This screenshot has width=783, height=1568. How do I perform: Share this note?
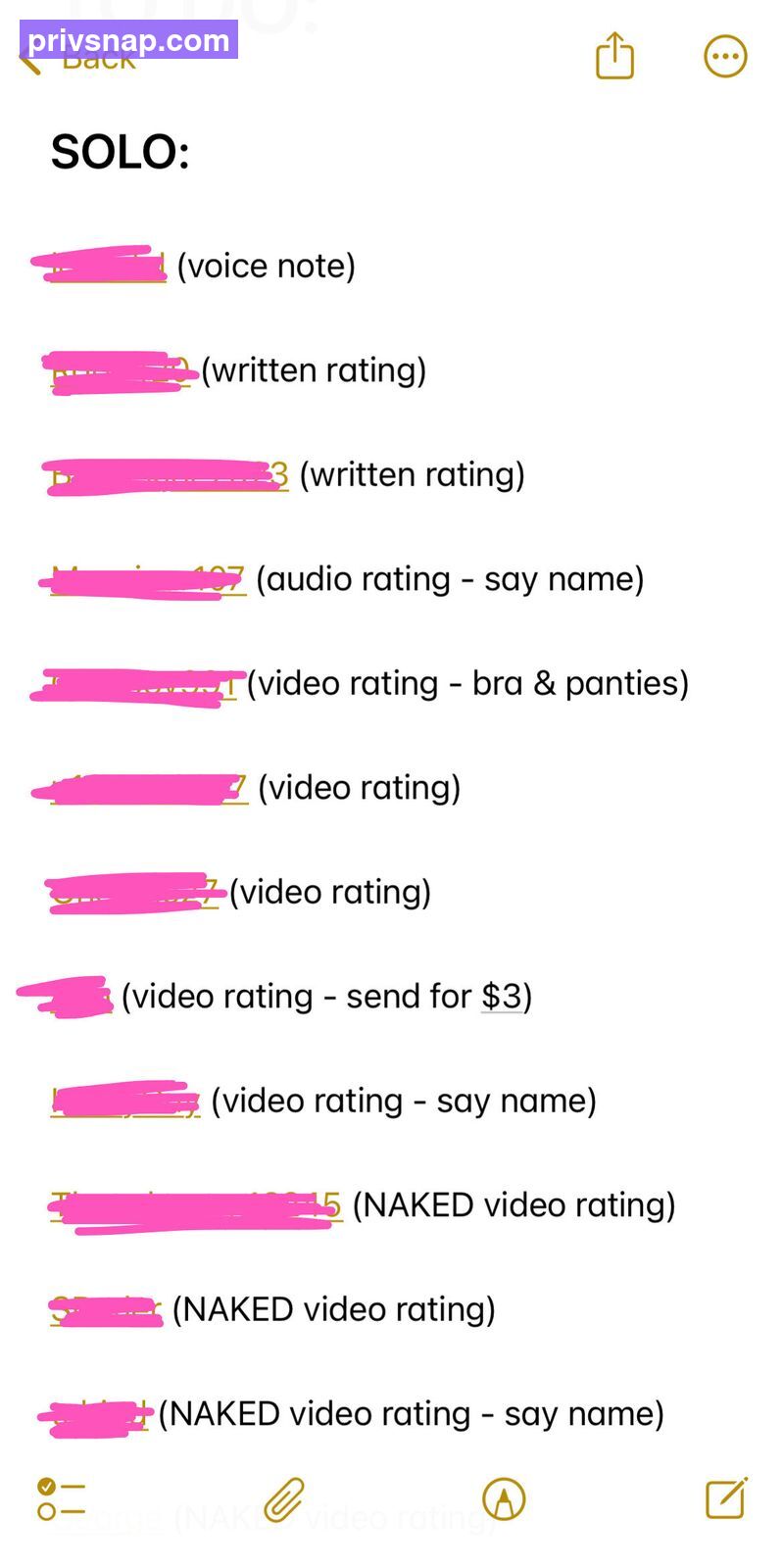pyautogui.click(x=615, y=55)
